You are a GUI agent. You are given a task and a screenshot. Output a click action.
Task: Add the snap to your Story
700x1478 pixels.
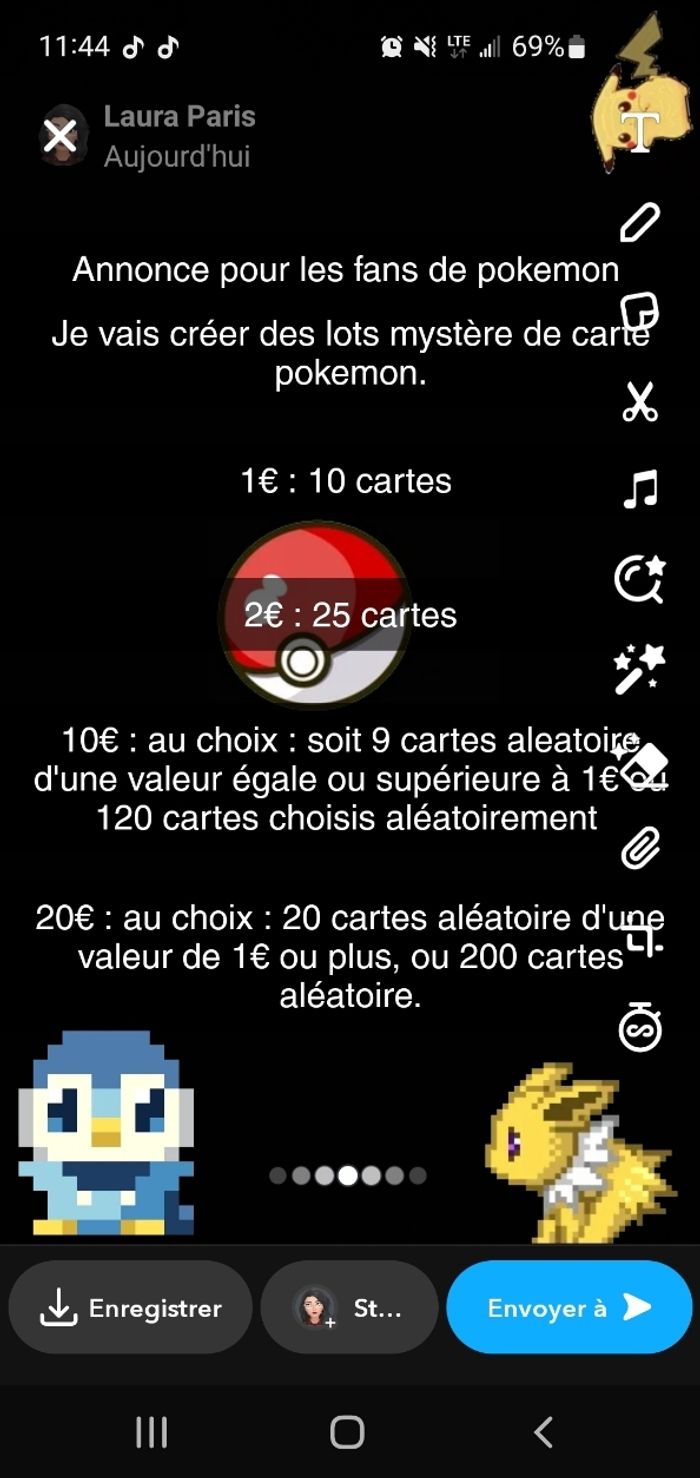point(349,1307)
